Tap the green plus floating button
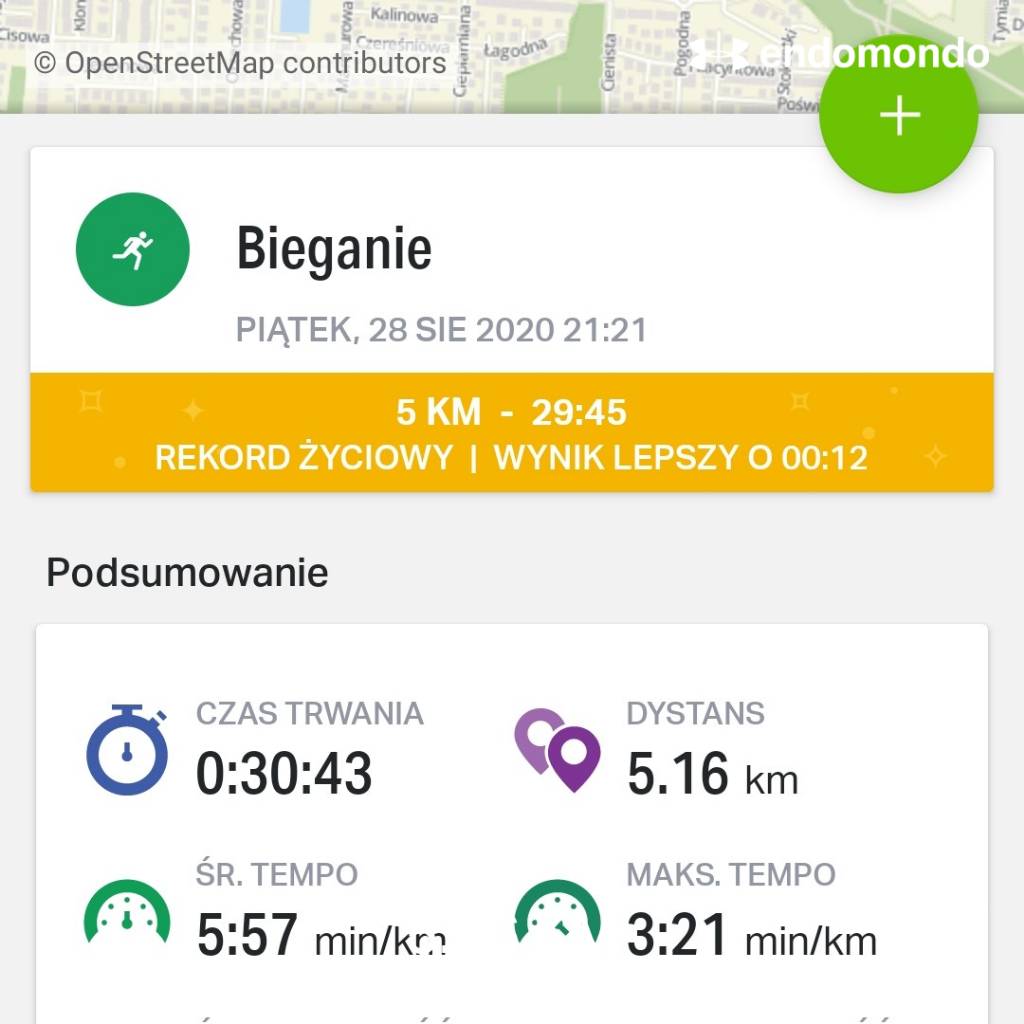 pos(898,115)
